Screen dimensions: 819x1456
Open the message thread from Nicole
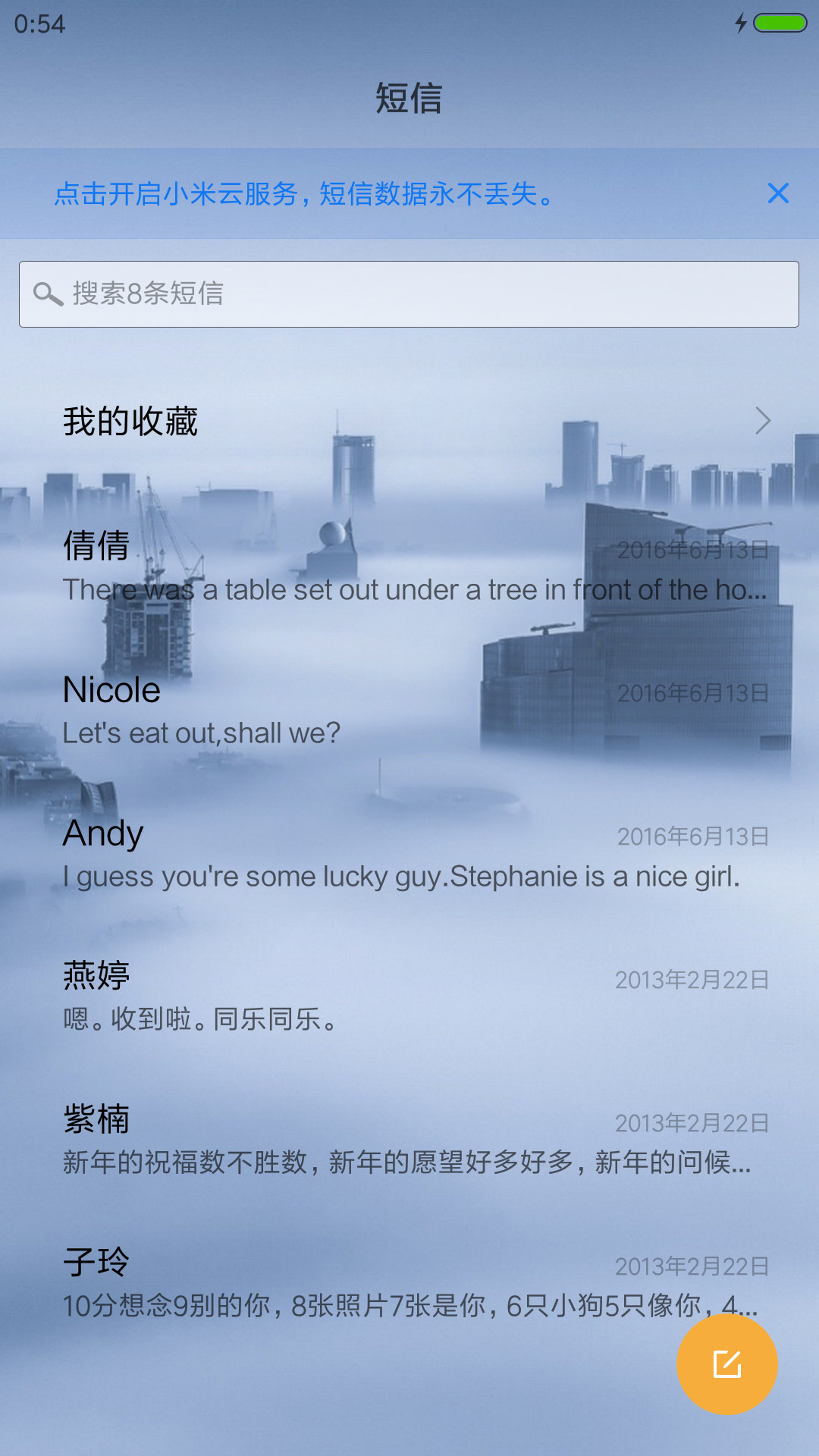pyautogui.click(x=409, y=710)
